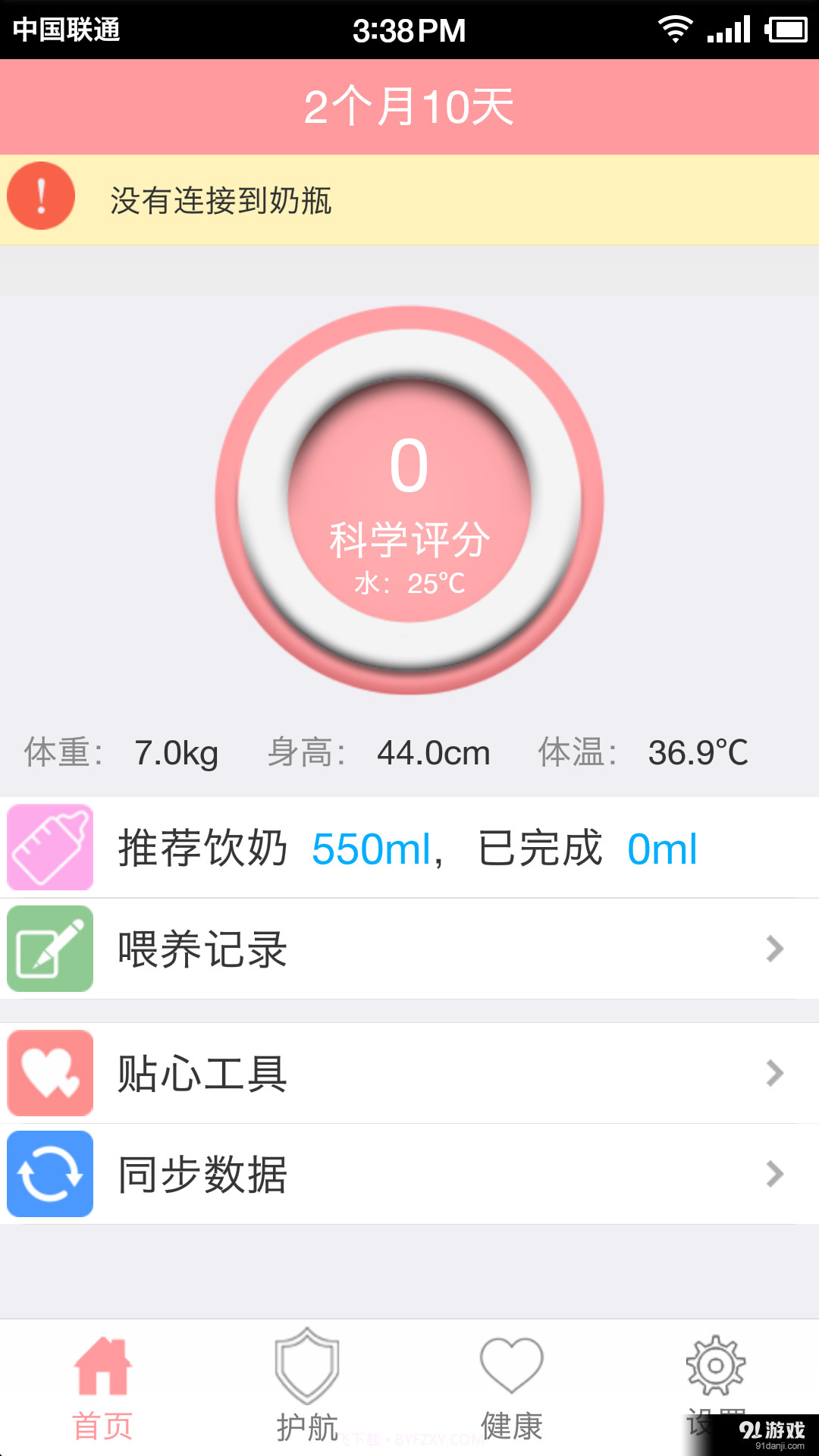Tap the red hearts icon for 贴心工具

[49, 1072]
